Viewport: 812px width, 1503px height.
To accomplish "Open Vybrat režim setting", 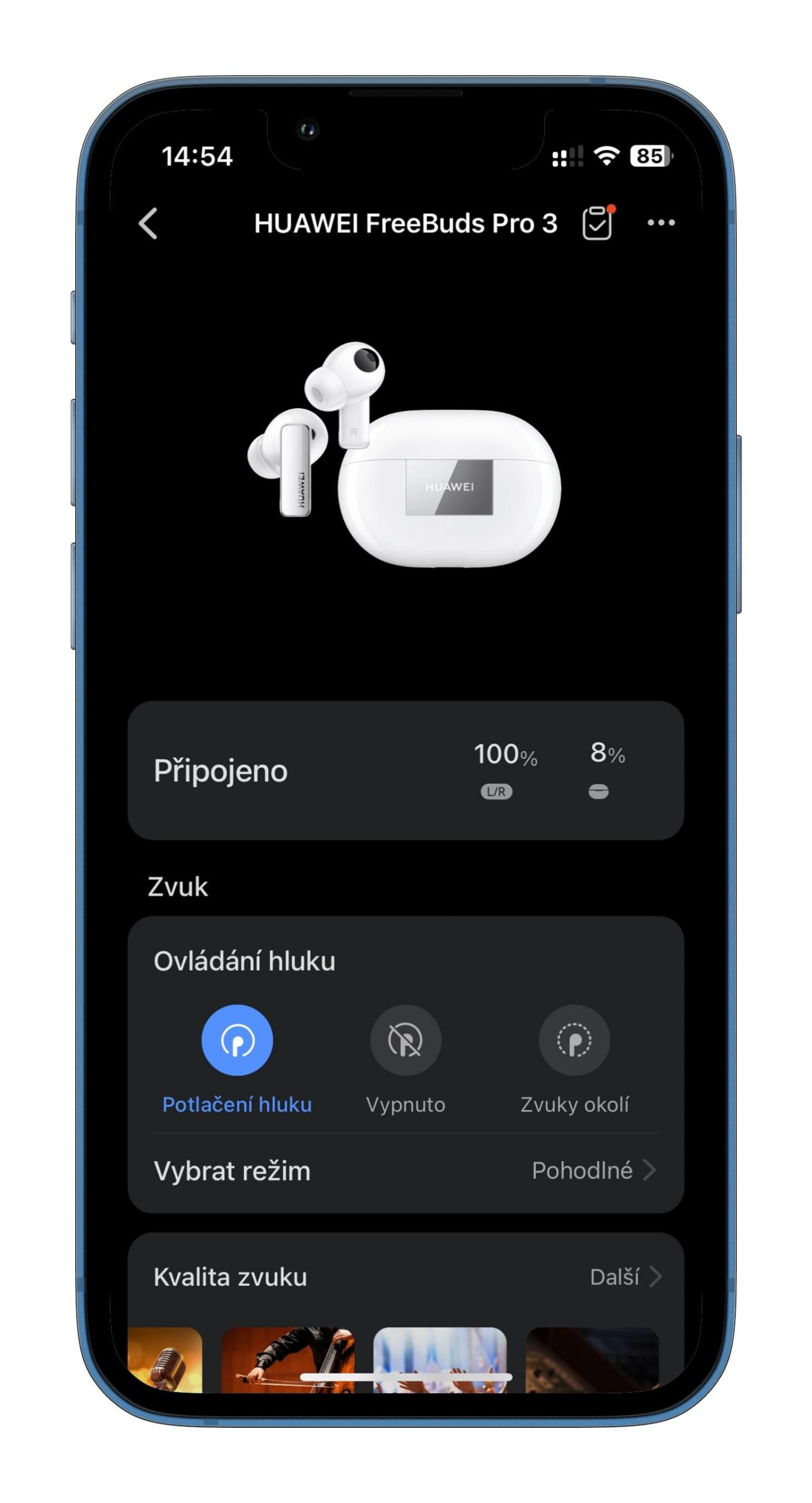I will [x=405, y=1171].
